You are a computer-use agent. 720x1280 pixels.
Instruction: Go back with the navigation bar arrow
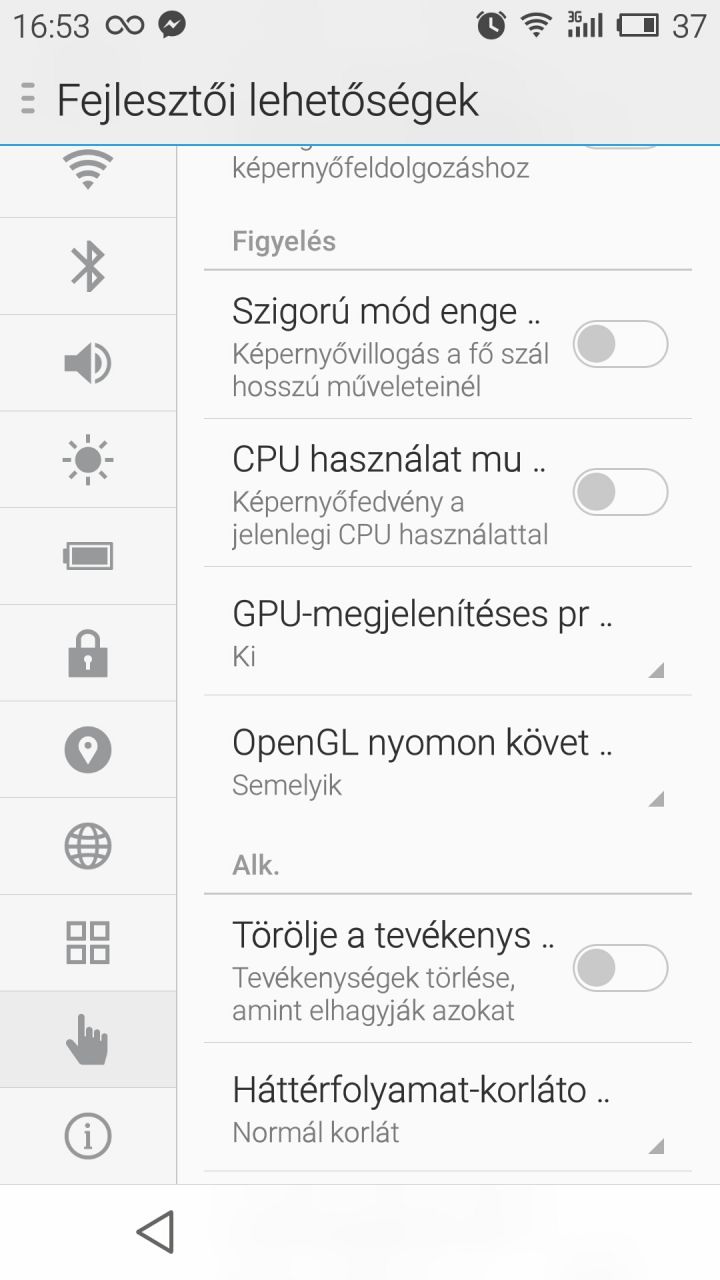point(155,1232)
